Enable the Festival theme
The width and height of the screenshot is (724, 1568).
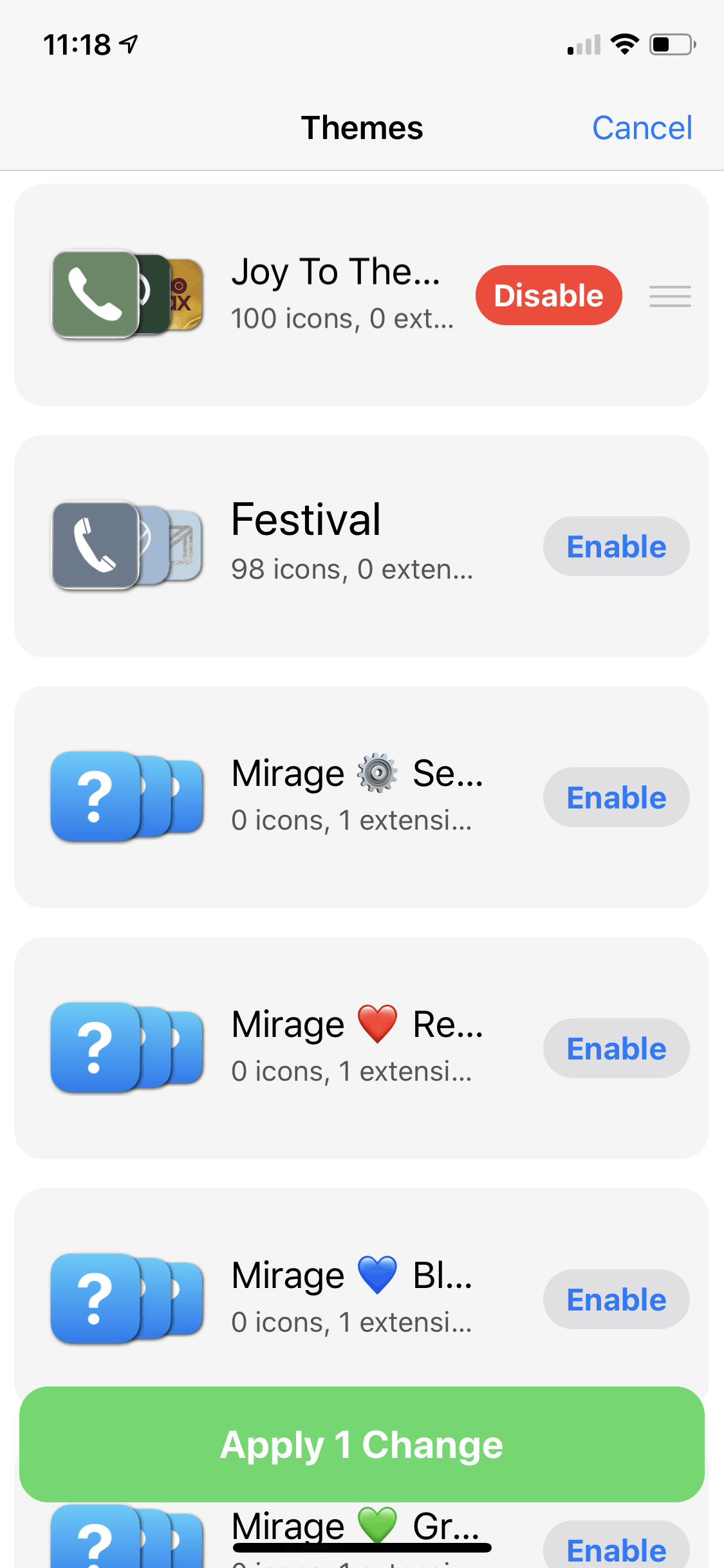[617, 546]
